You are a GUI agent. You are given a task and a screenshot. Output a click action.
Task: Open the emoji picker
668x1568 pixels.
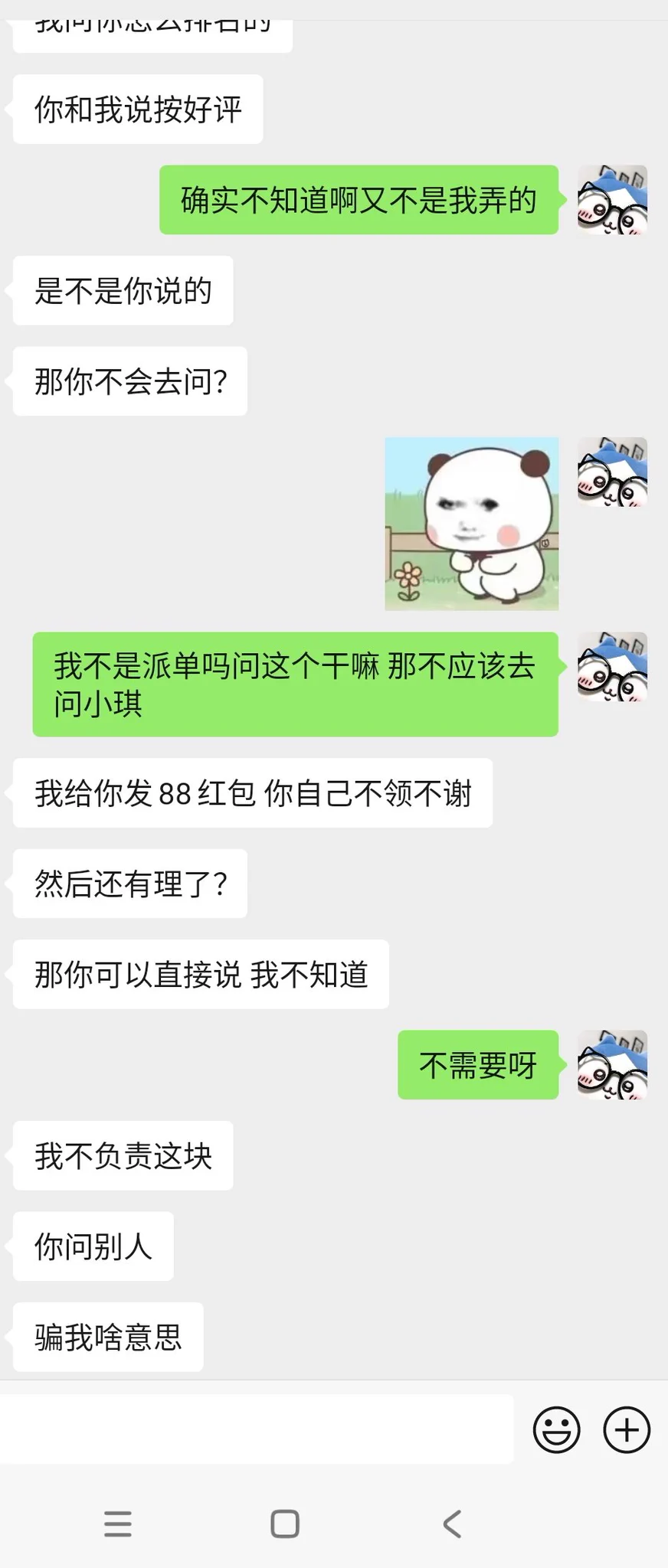point(556,1429)
